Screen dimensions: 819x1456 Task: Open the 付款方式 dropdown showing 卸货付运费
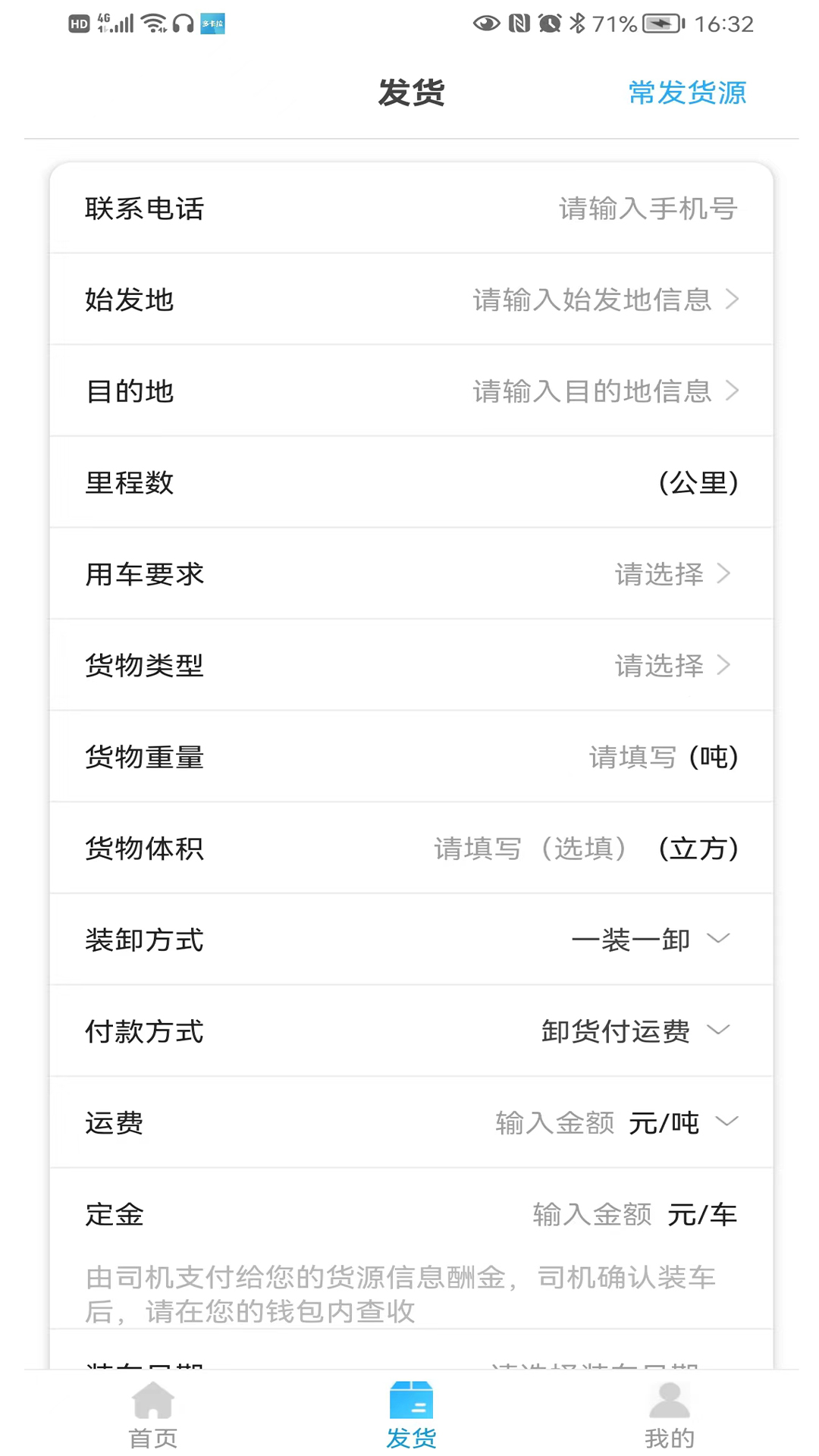(x=719, y=1030)
